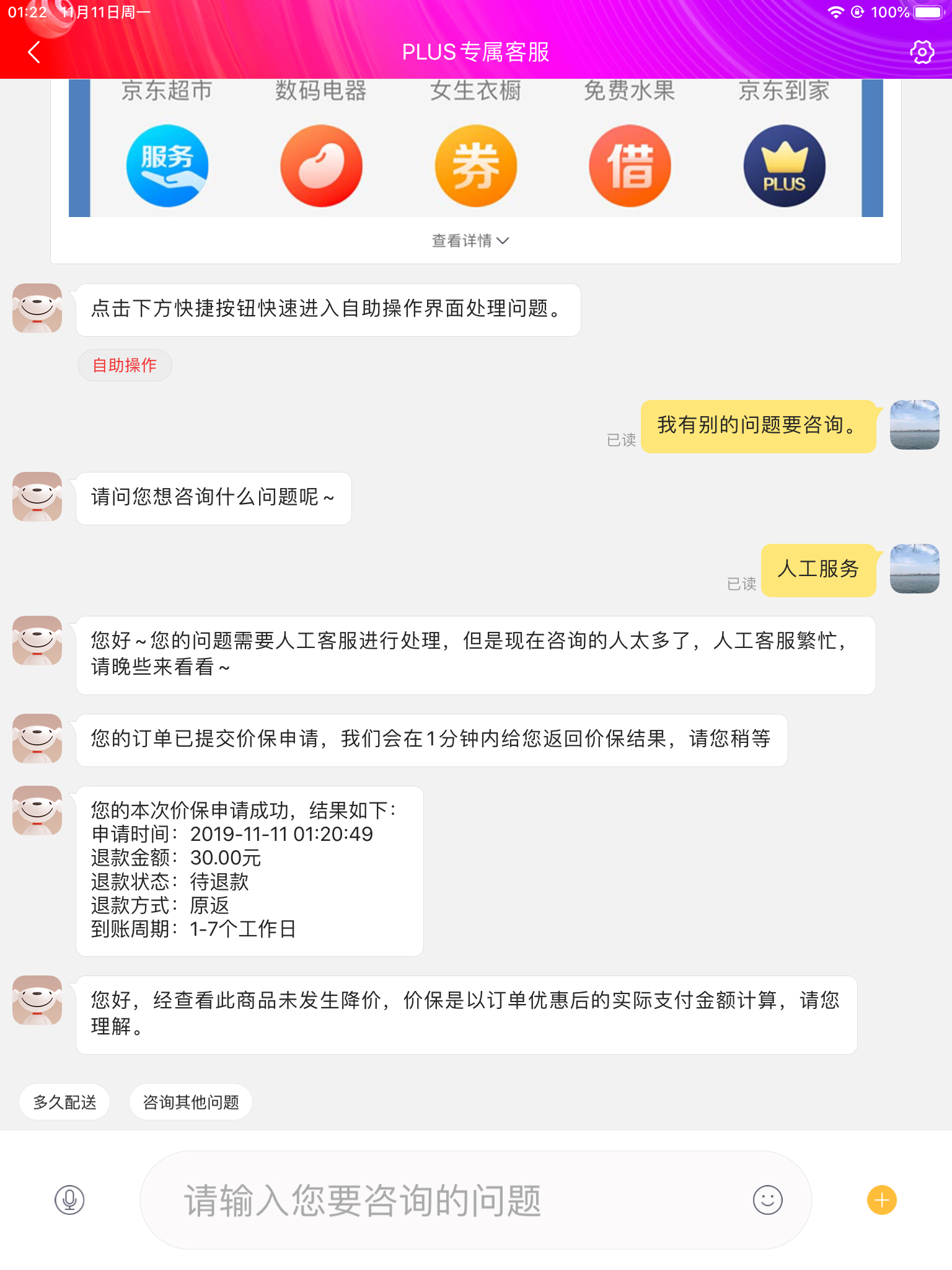The image size is (952, 1270).
Task: Tap the question input field
Action: [434, 1200]
